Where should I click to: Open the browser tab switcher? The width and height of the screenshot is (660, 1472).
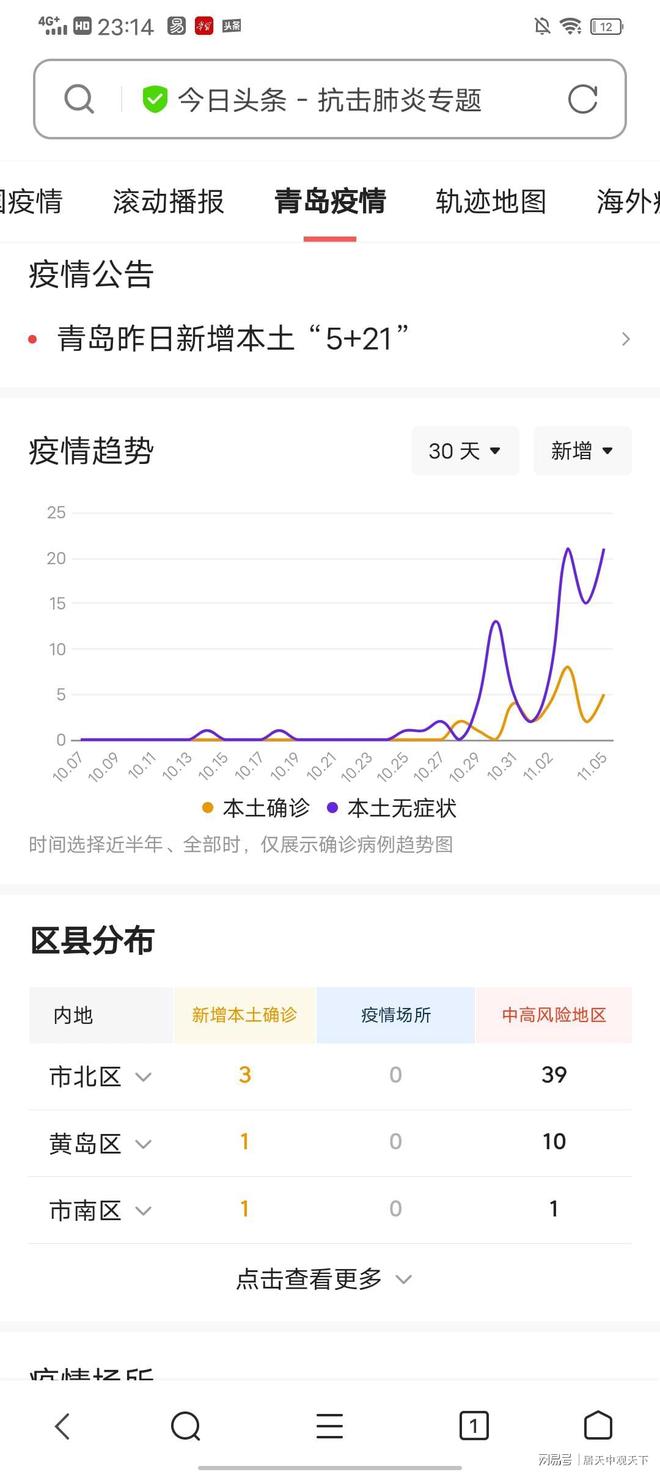pos(473,1425)
